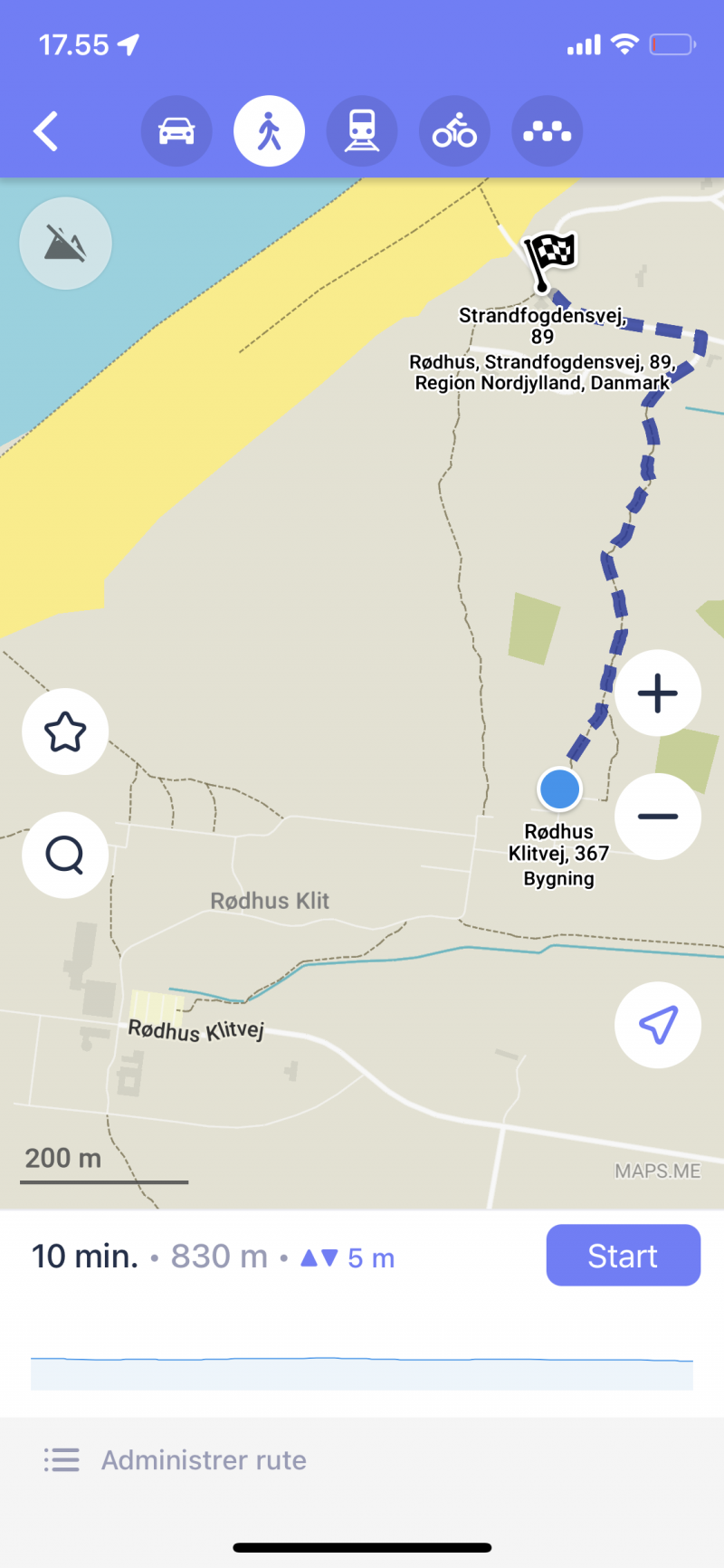
Task: Zoom out with the minus button
Action: pos(658,817)
